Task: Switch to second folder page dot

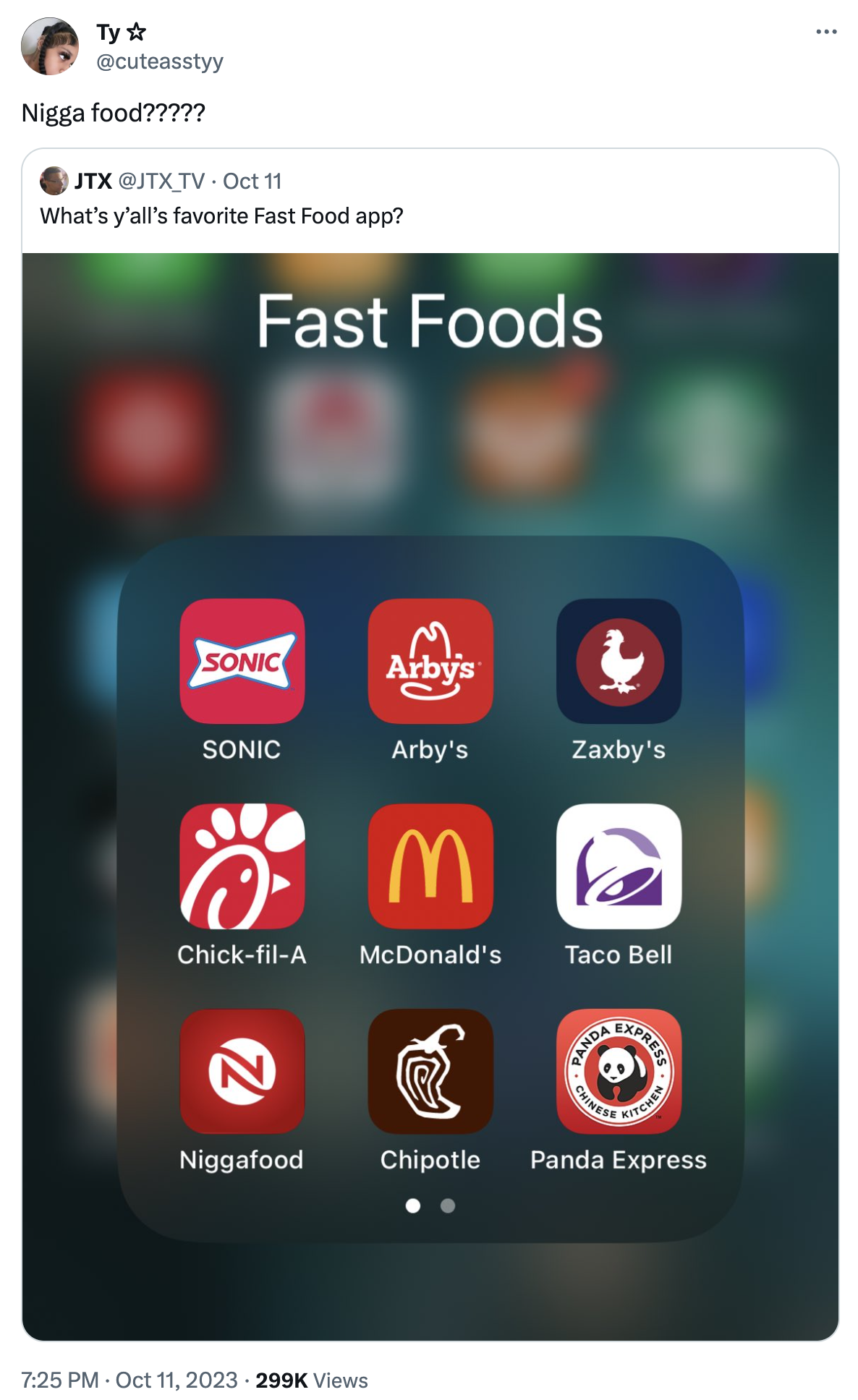Action: [448, 1206]
